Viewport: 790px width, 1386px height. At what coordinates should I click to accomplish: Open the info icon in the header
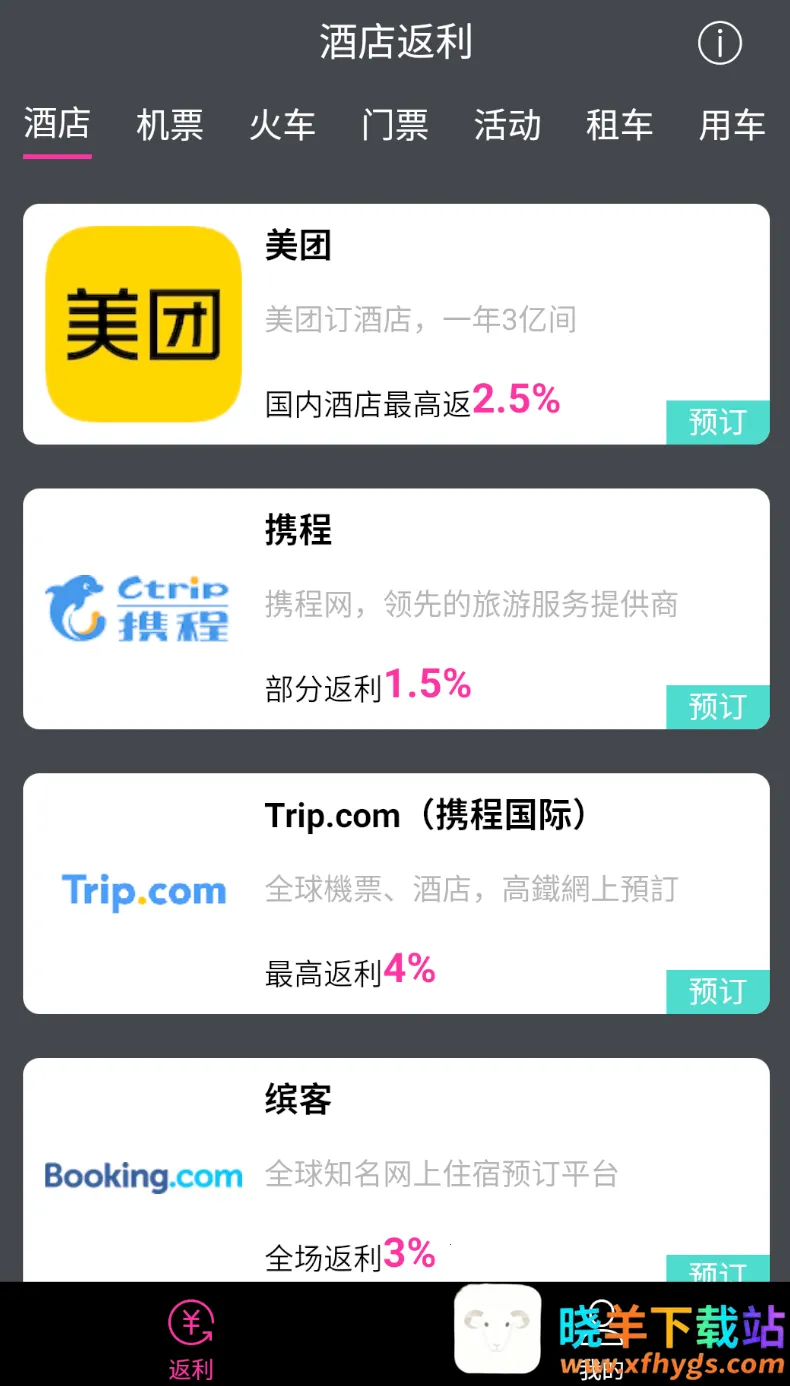pos(719,44)
